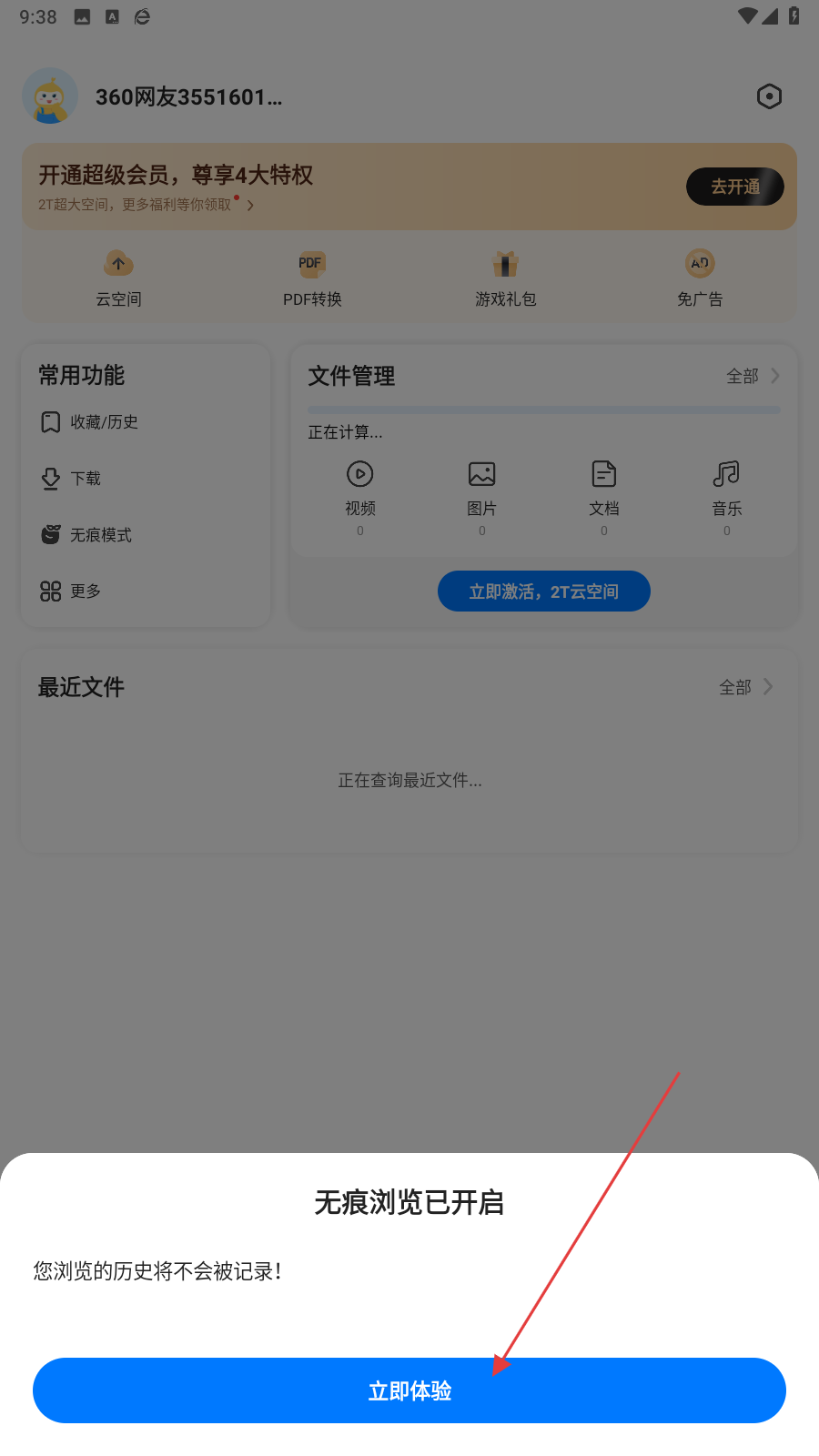Image resolution: width=819 pixels, height=1456 pixels.
Task: Tap the 立即体验 button
Action: click(409, 1390)
